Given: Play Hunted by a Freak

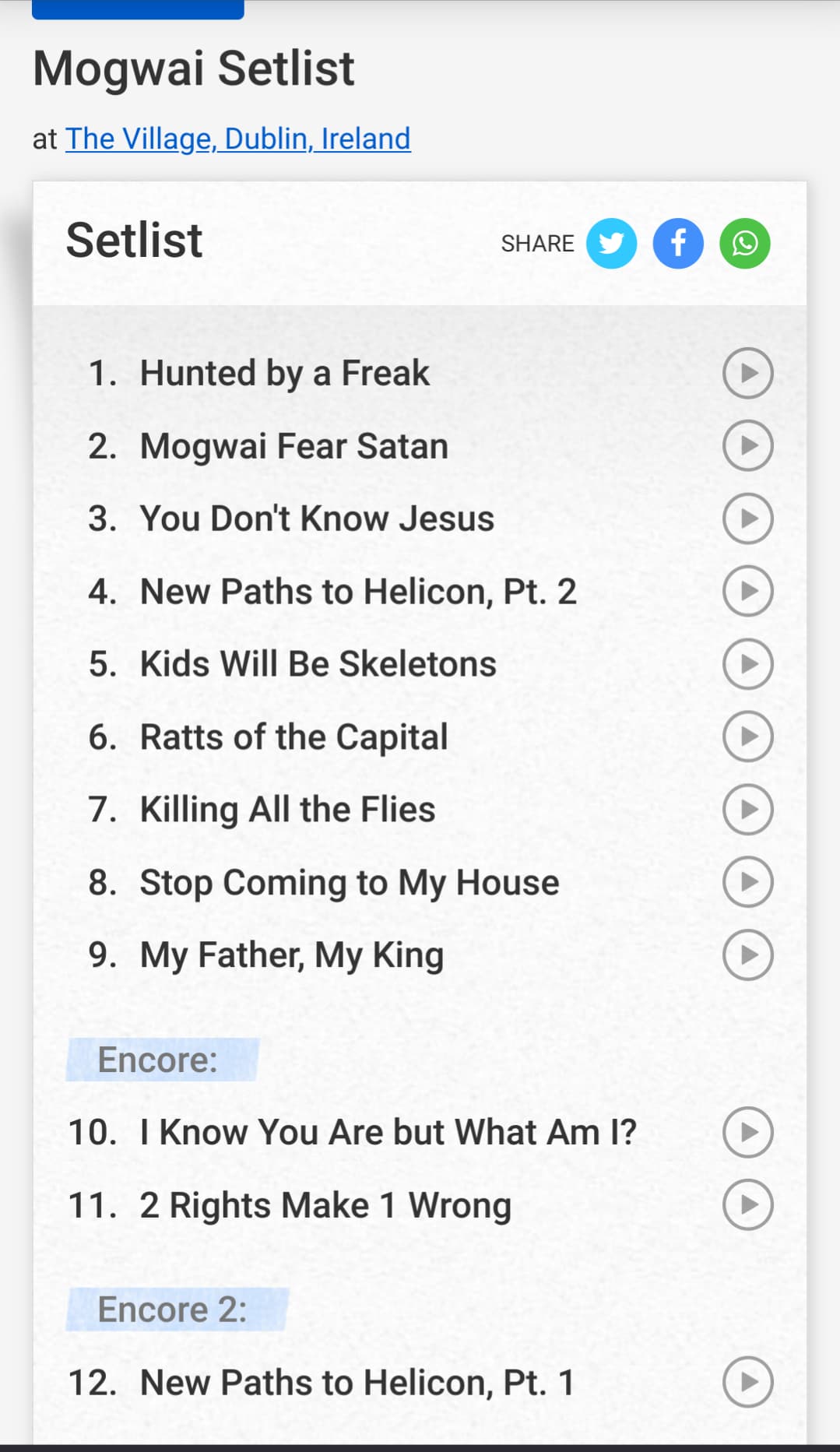Looking at the screenshot, I should coord(747,373).
